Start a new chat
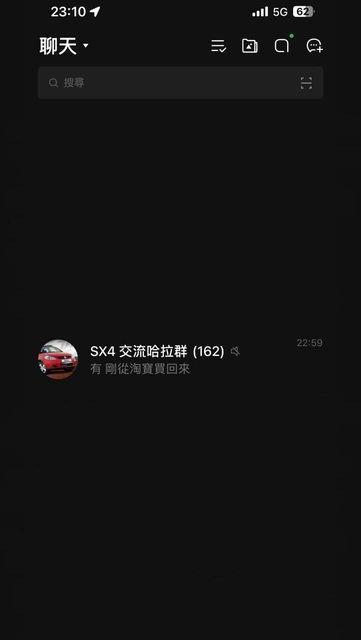361x640 pixels. [314, 46]
